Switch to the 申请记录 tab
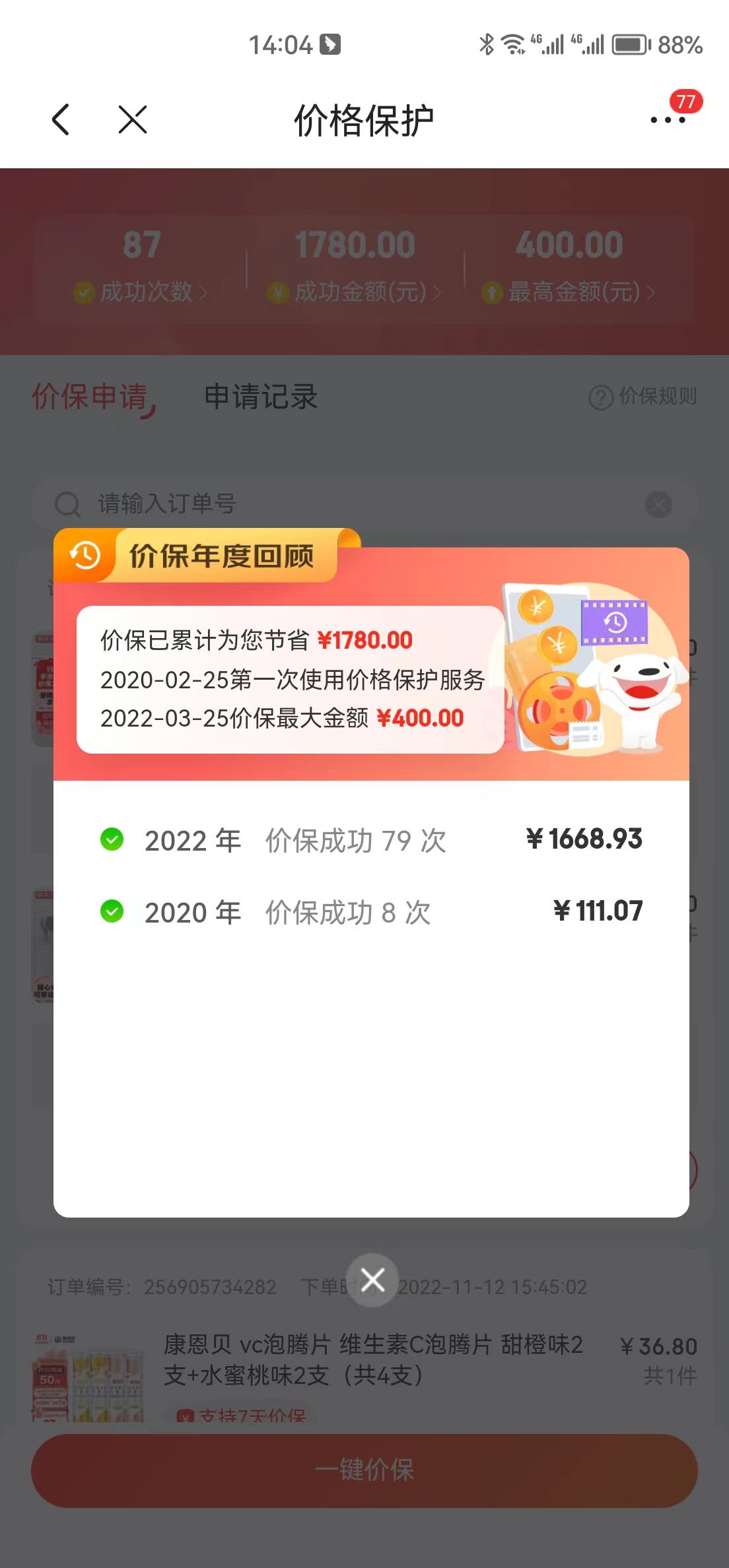This screenshot has width=729, height=1568. point(261,398)
